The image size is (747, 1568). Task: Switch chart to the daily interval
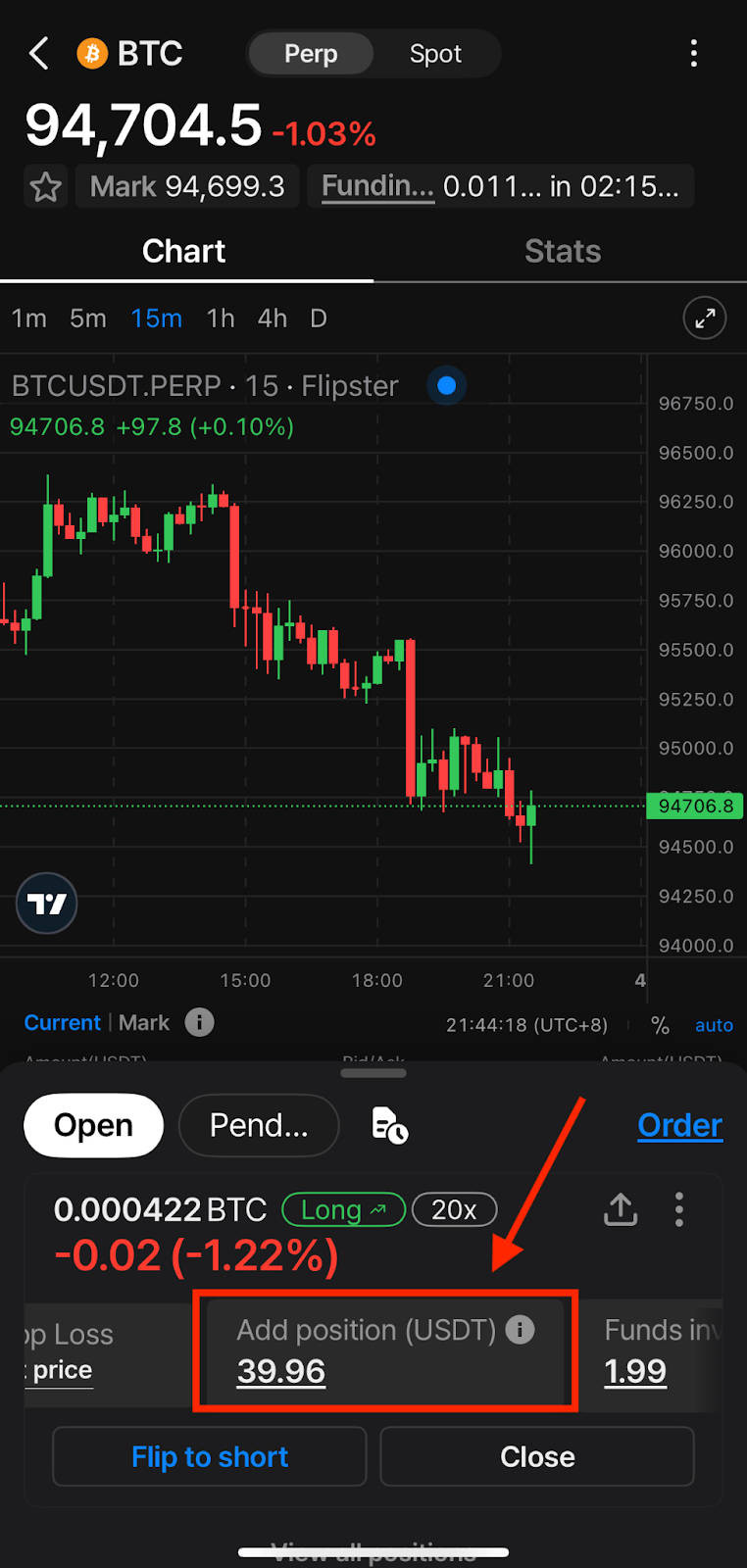pyautogui.click(x=319, y=318)
